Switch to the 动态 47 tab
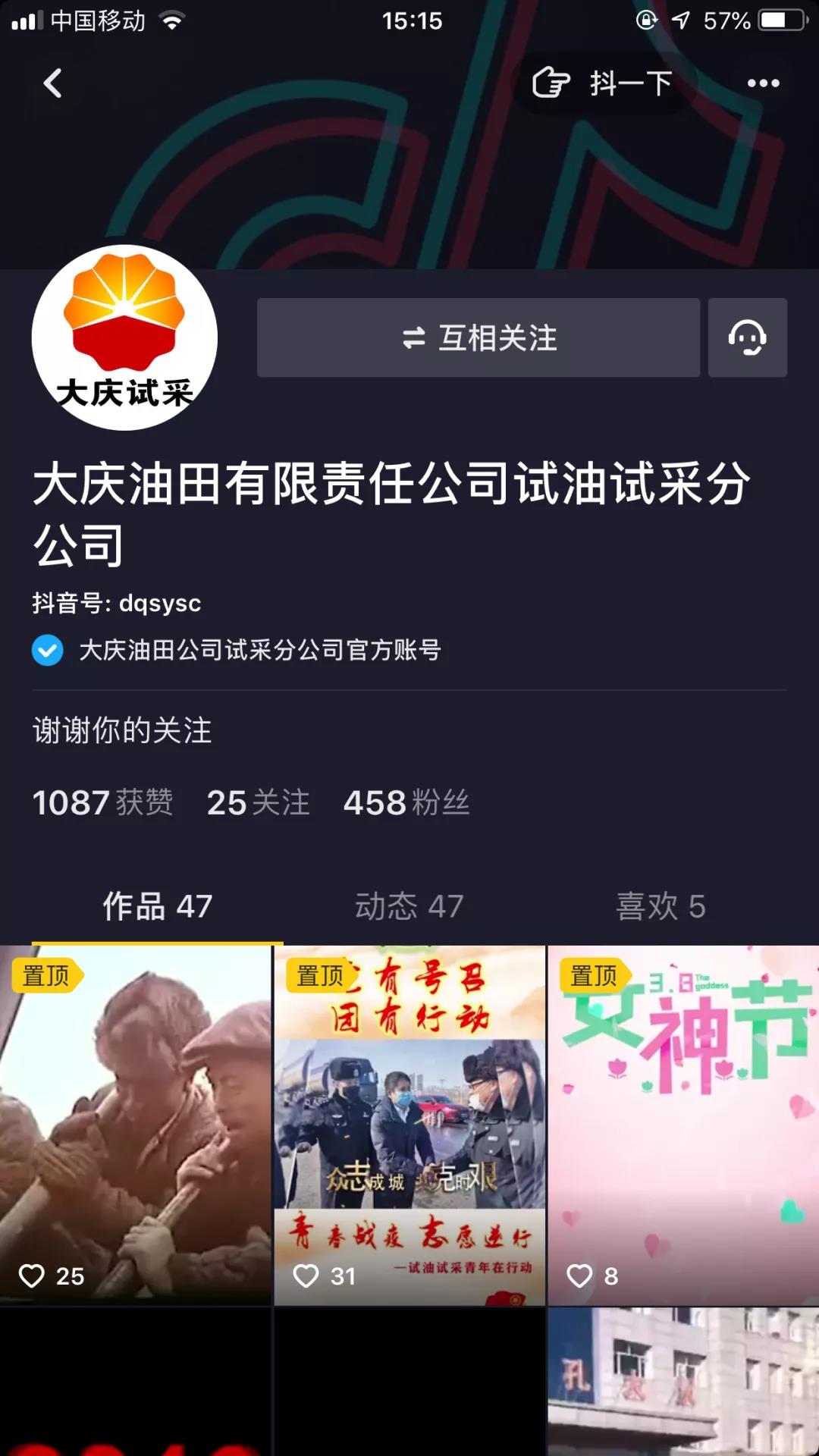Image resolution: width=819 pixels, height=1456 pixels. [409, 906]
